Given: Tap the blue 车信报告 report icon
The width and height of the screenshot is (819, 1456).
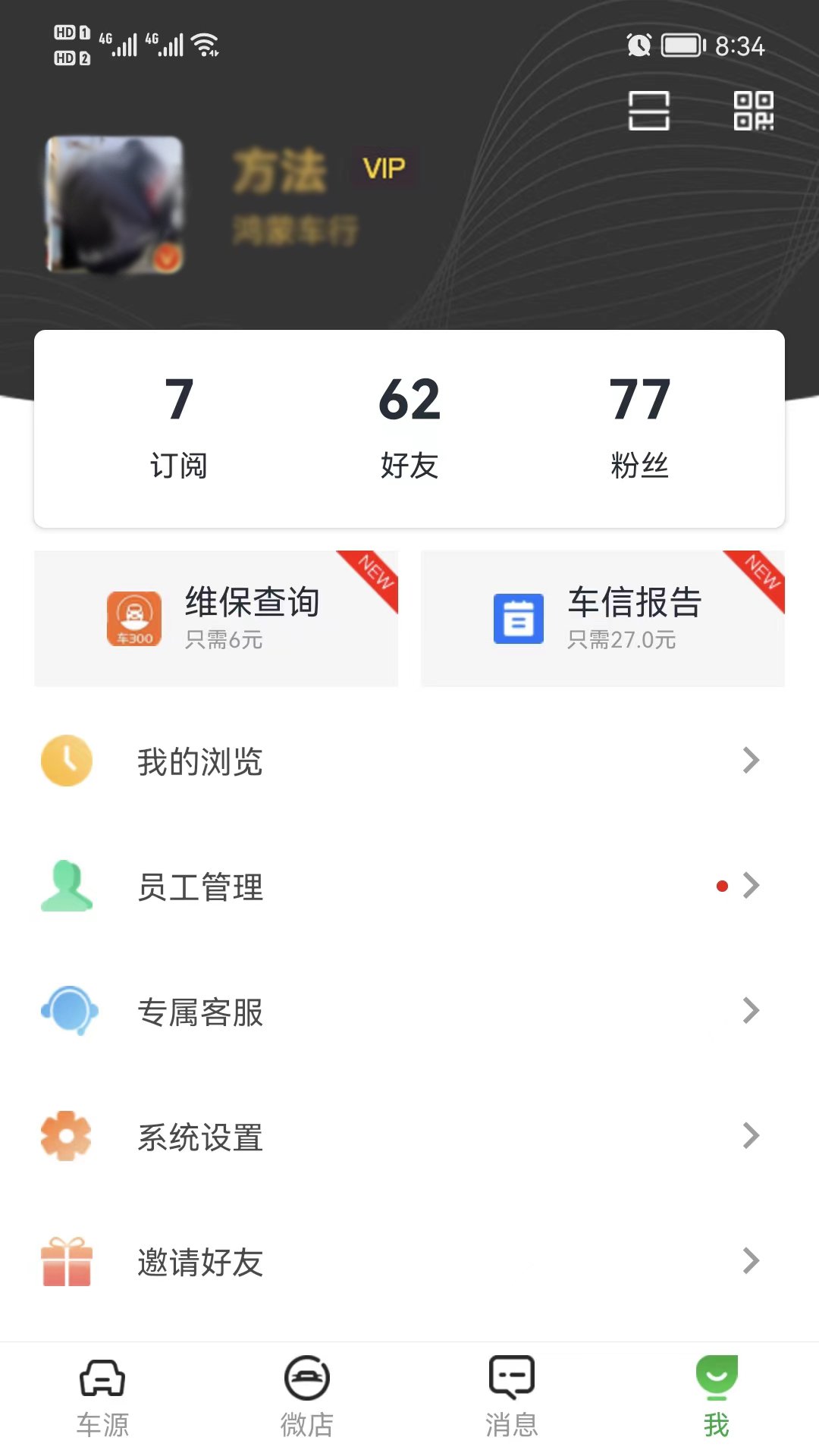Looking at the screenshot, I should click(x=518, y=618).
